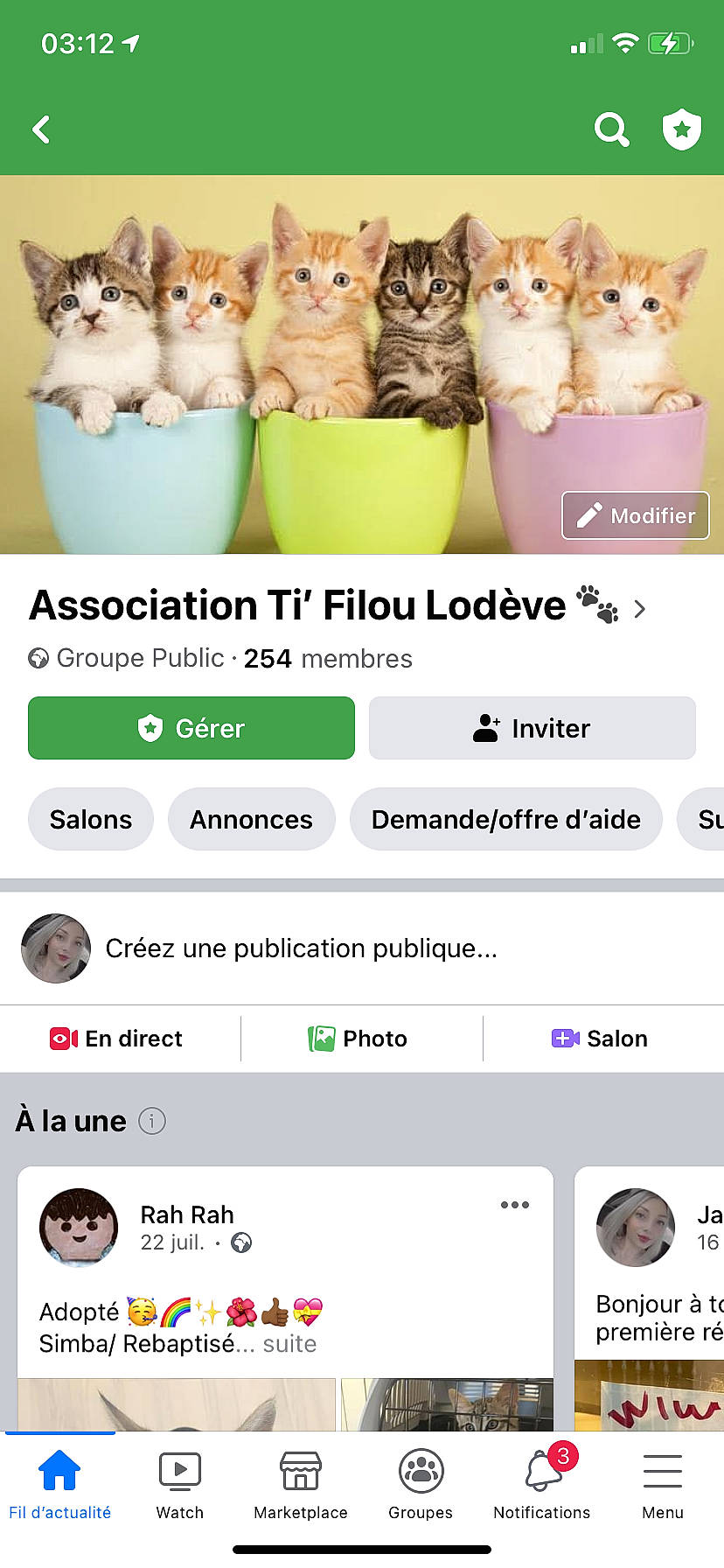The width and height of the screenshot is (724, 1568).
Task: Tap the Créez une publication publique field
Action: coord(302,948)
